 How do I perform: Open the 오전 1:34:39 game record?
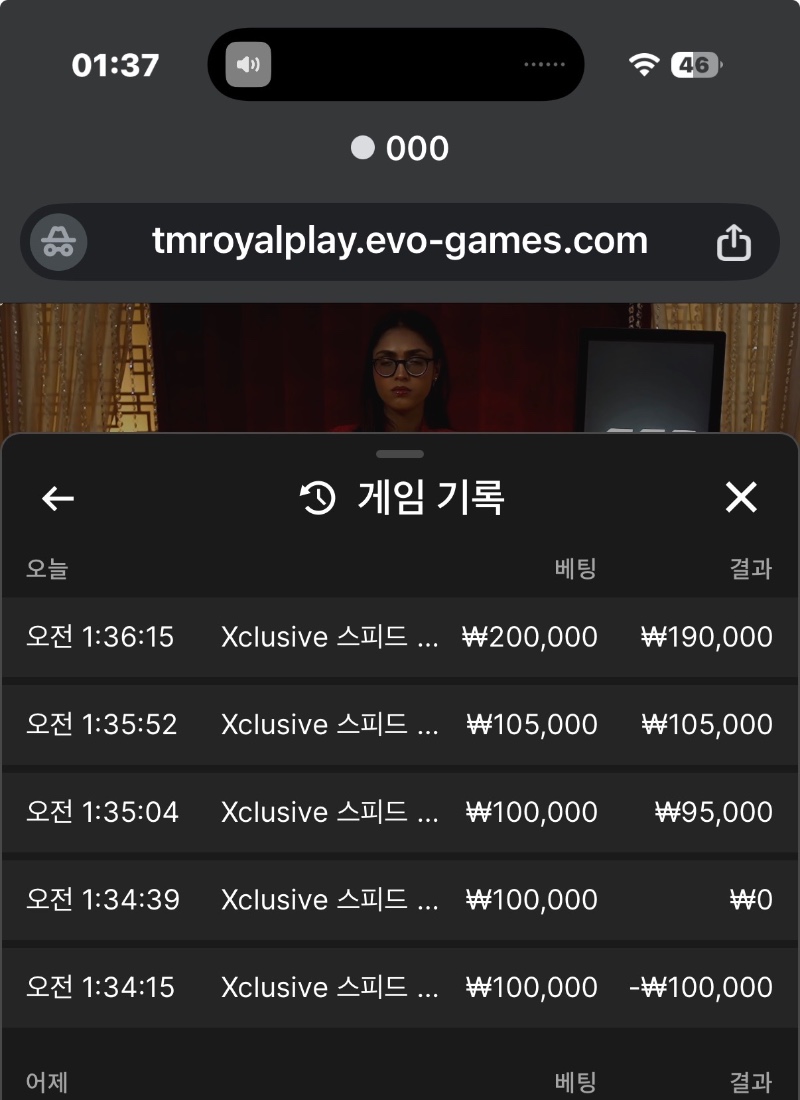pyautogui.click(x=400, y=900)
